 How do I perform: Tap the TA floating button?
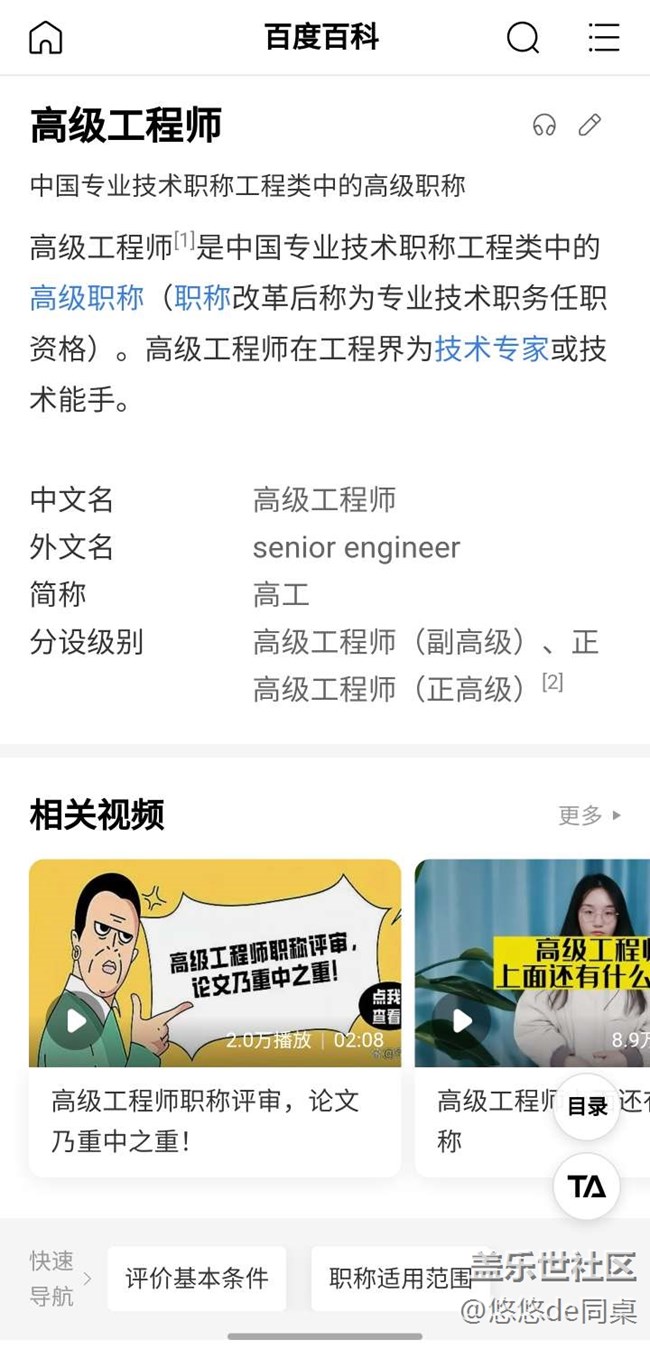tap(587, 1187)
